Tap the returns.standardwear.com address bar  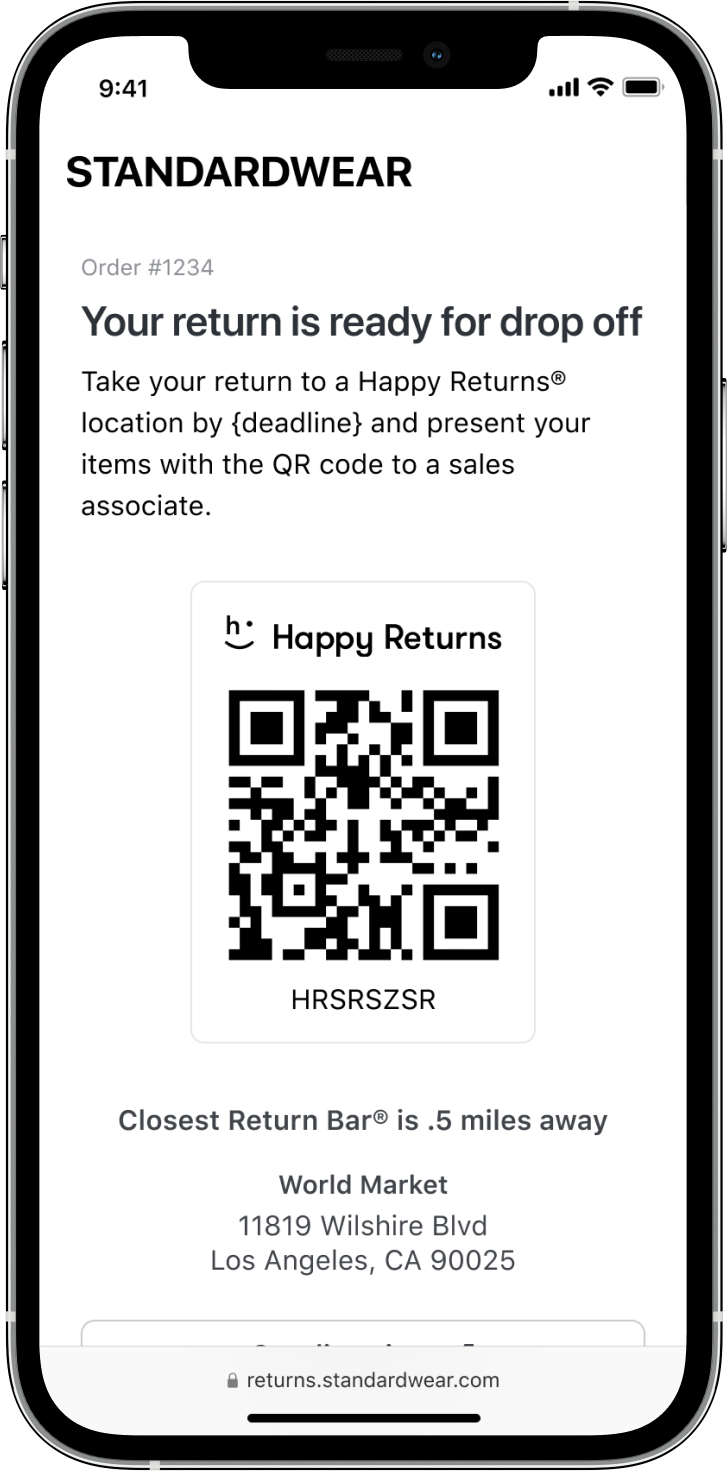pos(363,1380)
